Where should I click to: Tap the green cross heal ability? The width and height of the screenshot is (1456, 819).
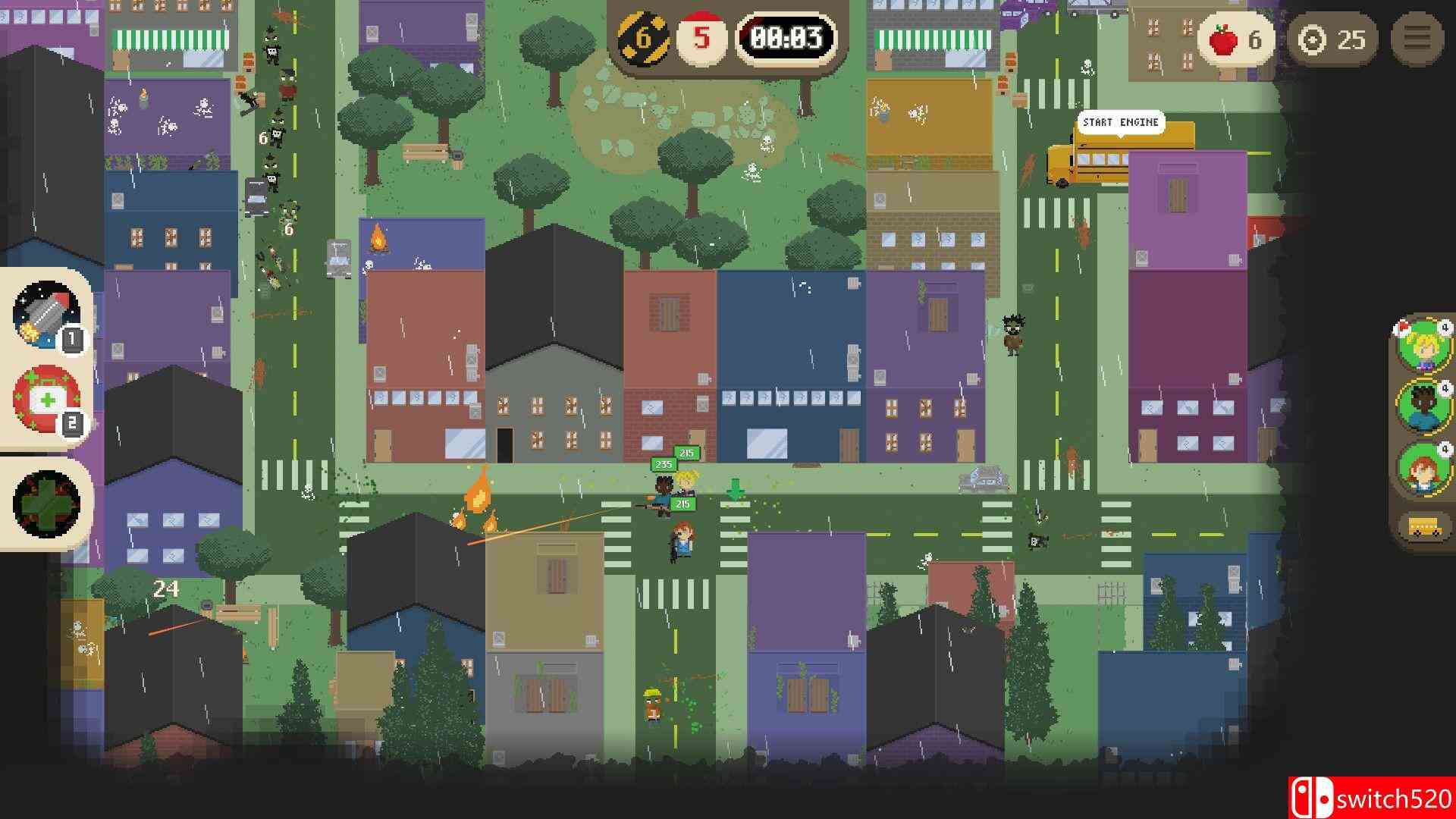(47, 504)
